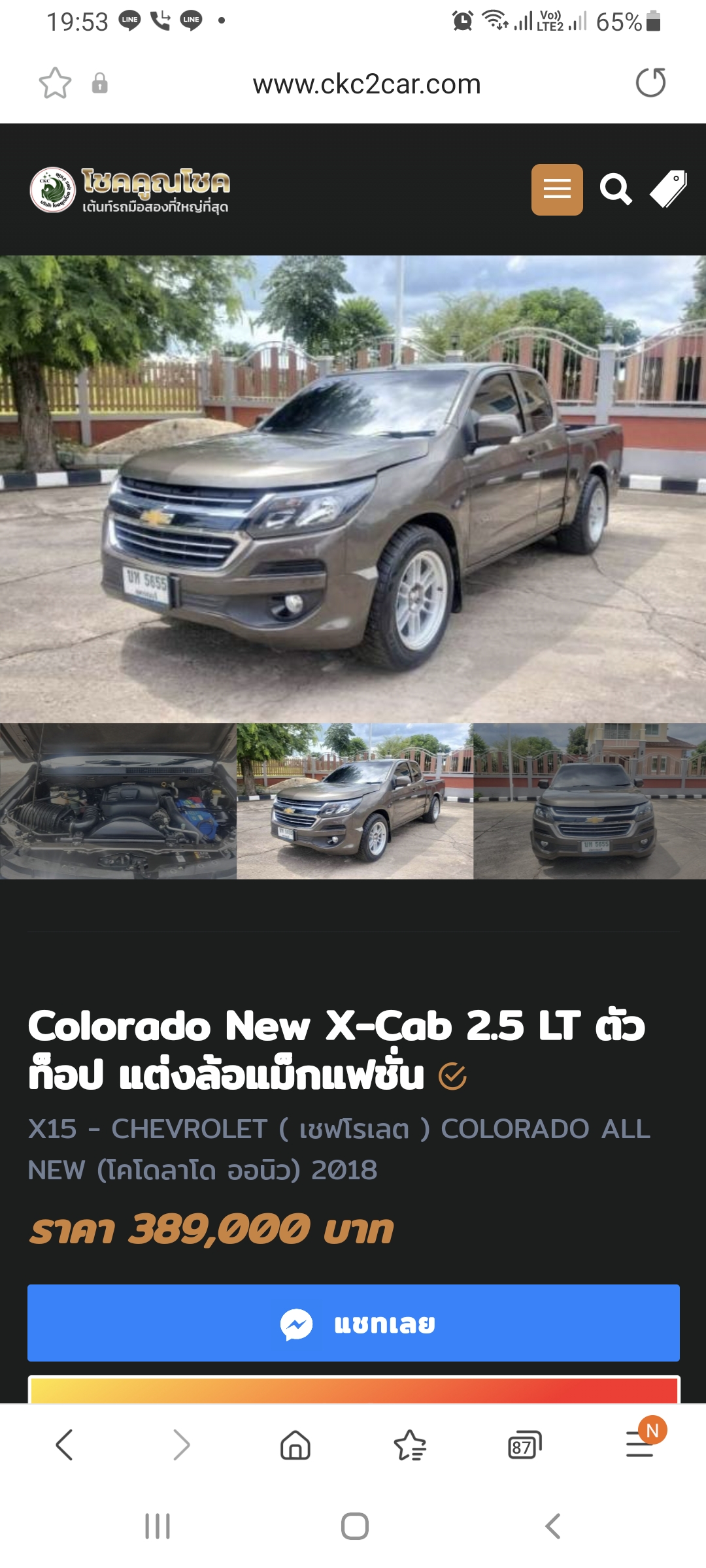View the front-view truck thumbnail

pos(590,801)
